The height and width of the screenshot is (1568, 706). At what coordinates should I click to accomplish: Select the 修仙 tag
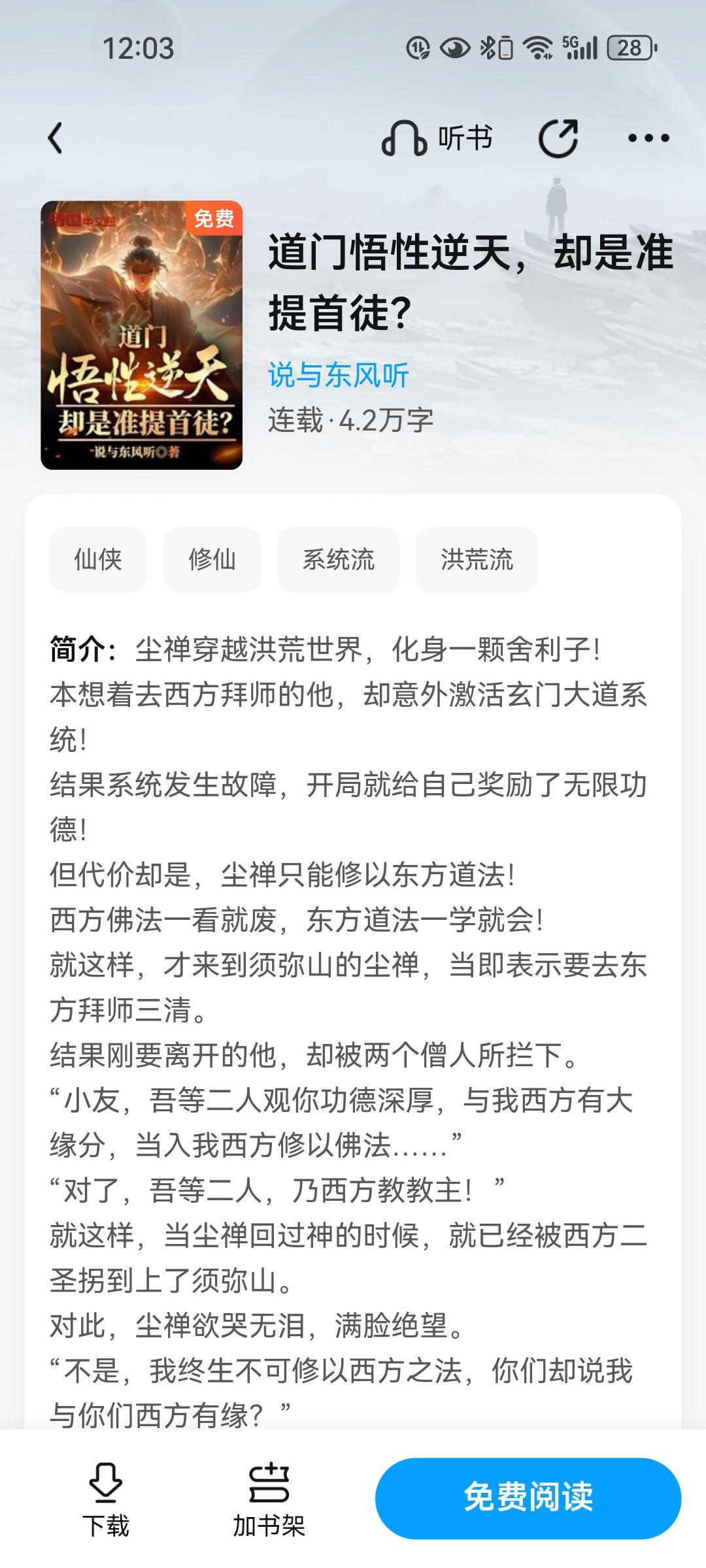[212, 560]
